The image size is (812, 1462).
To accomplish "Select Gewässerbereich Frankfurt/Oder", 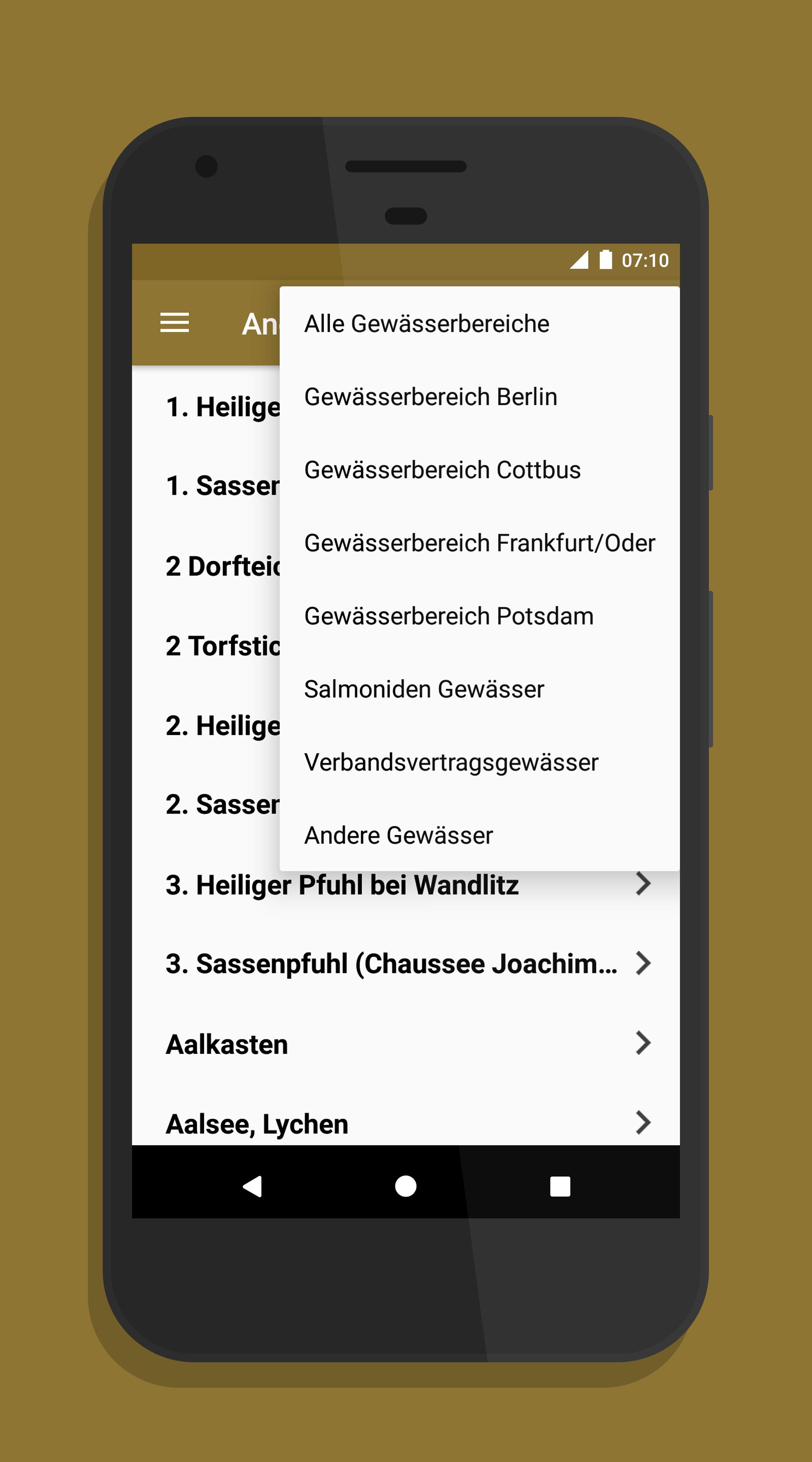I will [x=479, y=543].
